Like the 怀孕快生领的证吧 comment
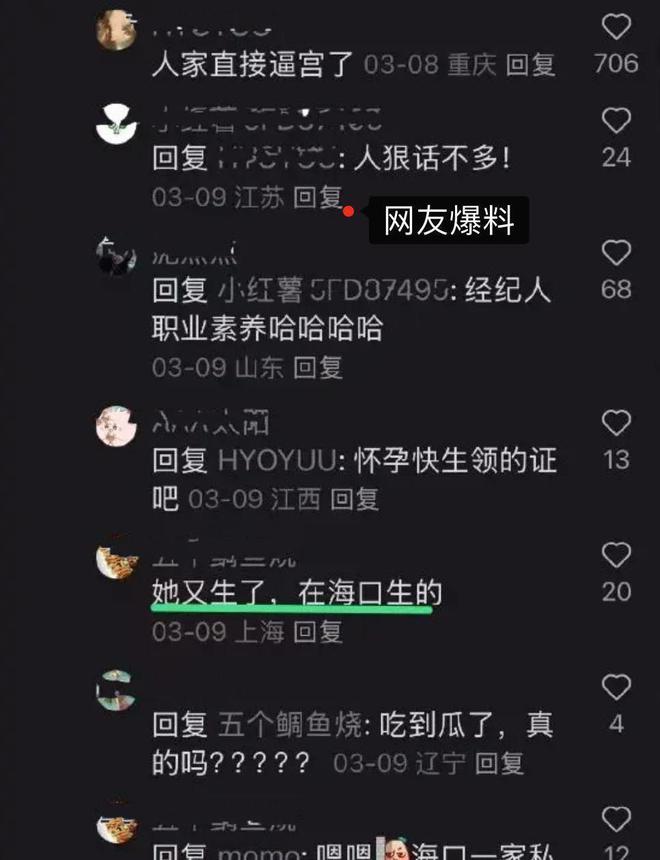660x860 pixels. pos(616,422)
